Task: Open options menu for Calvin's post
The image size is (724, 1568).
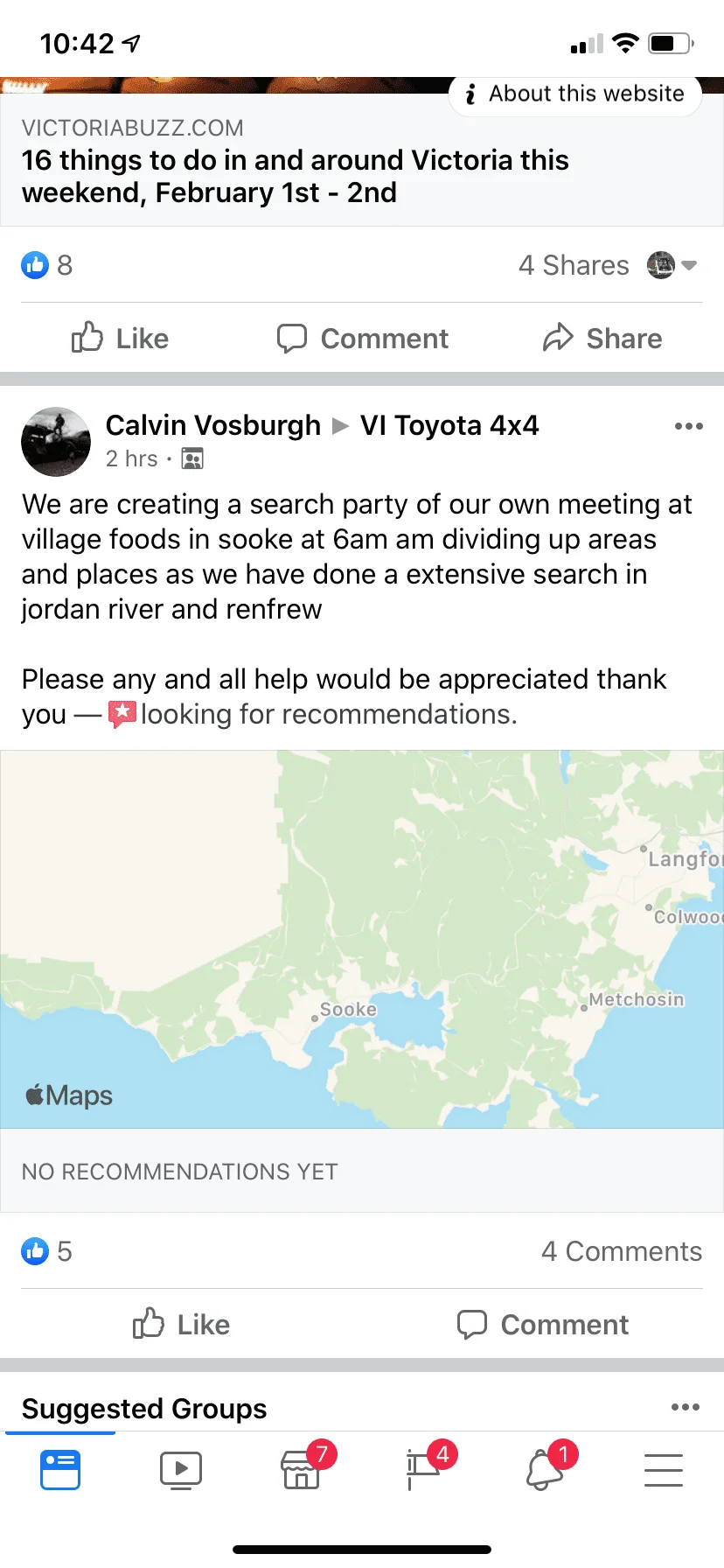Action: (688, 426)
